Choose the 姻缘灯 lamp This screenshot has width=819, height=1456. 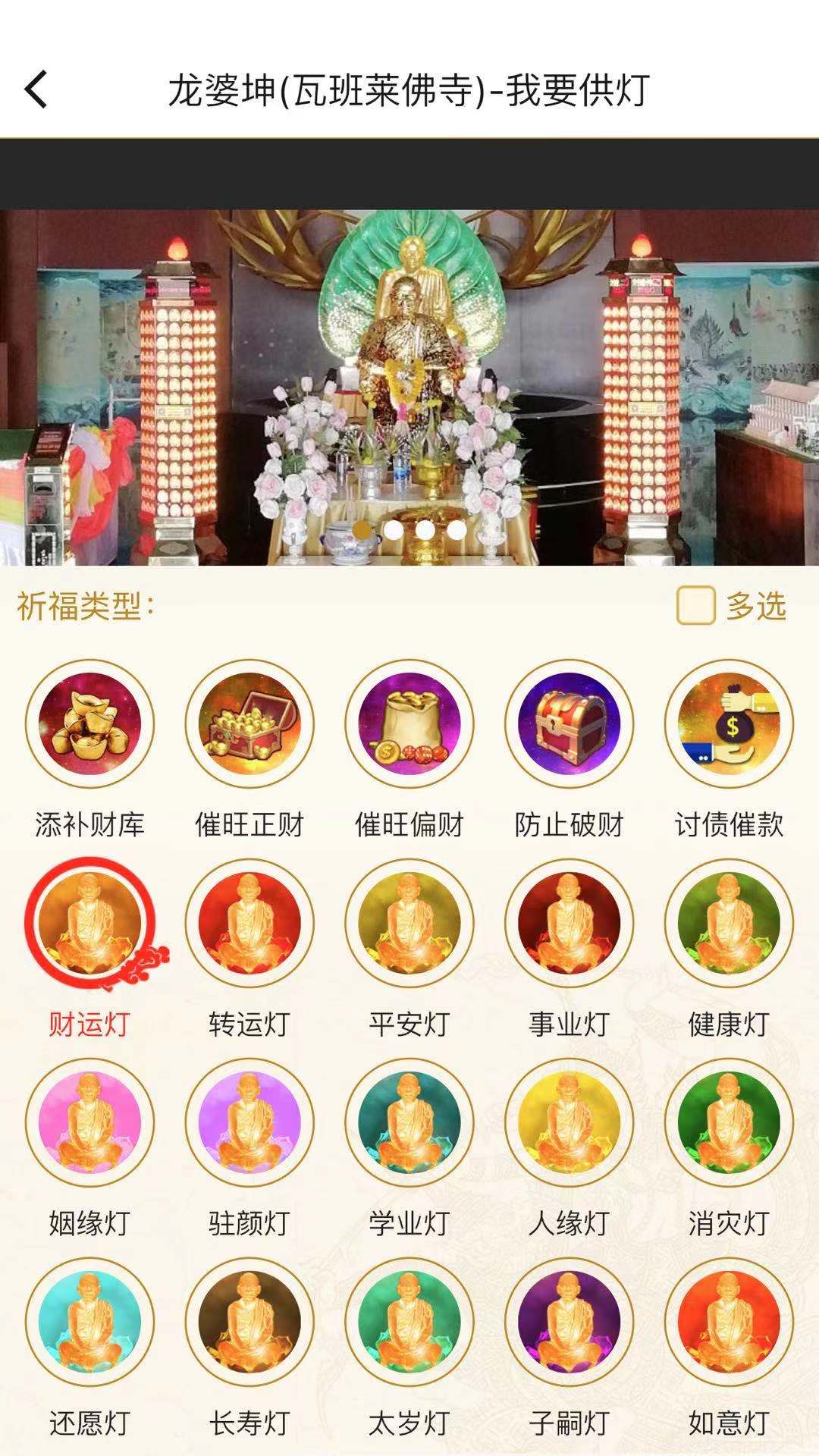(x=89, y=1122)
